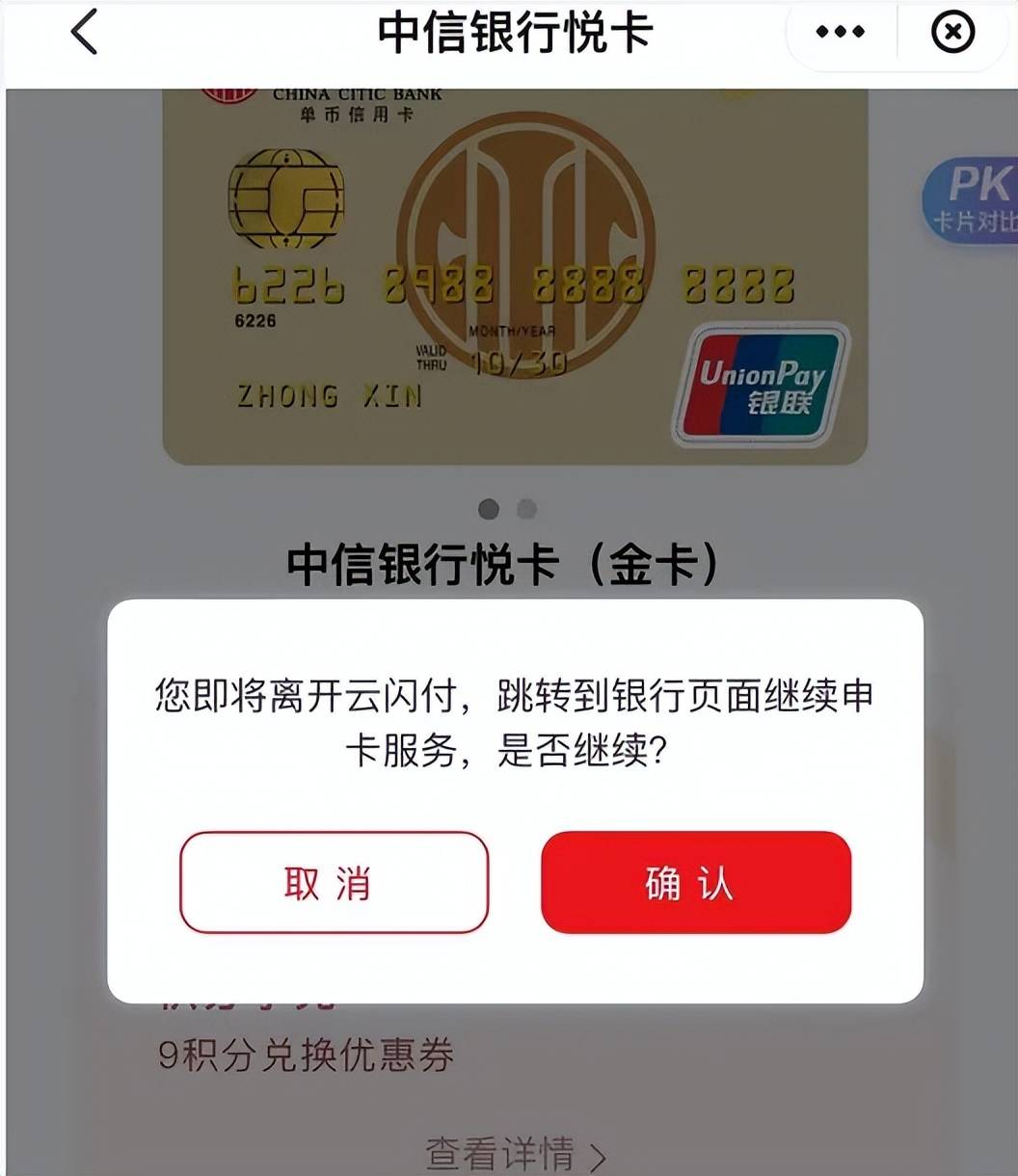Tap the circular close icon top right
1018x1176 pixels.
[x=952, y=32]
